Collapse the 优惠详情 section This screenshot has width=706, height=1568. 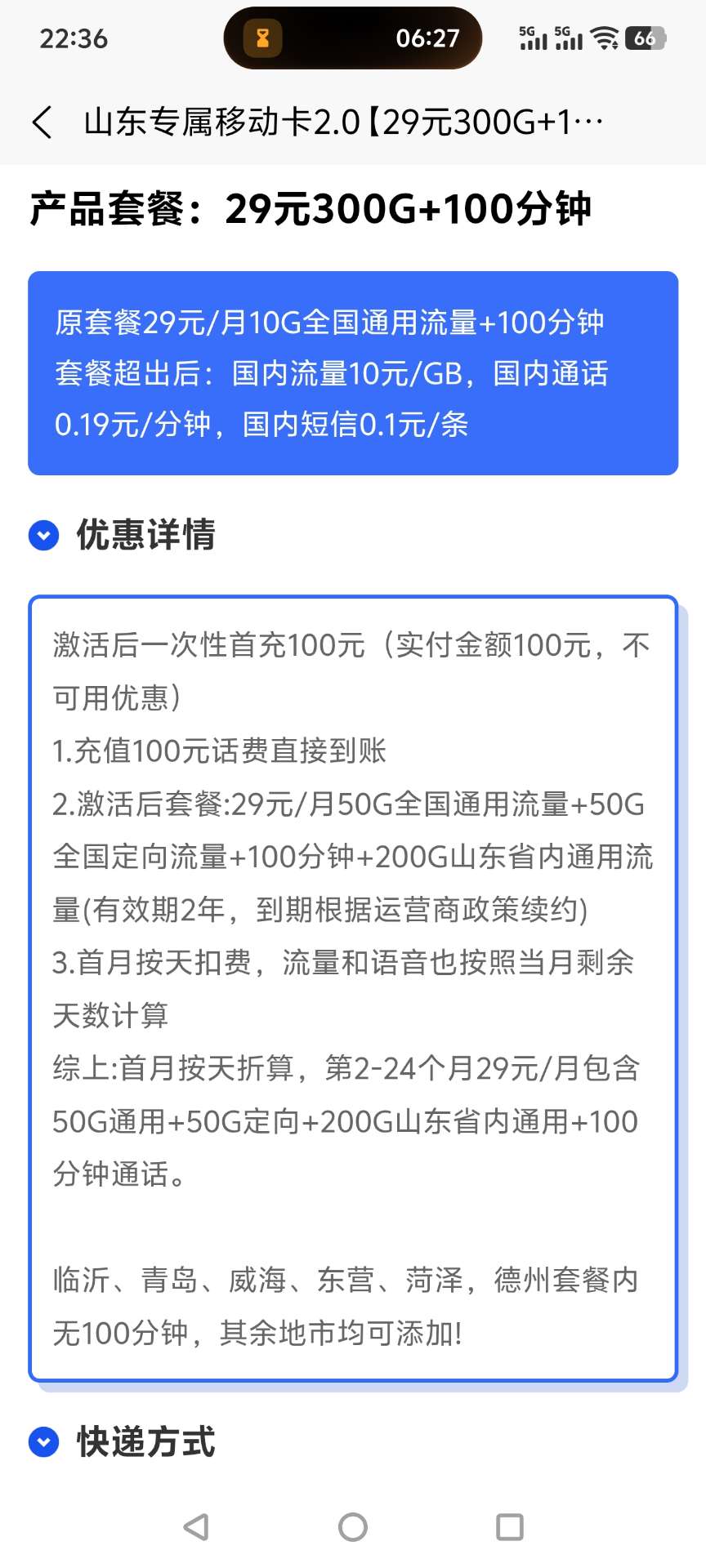tap(43, 536)
